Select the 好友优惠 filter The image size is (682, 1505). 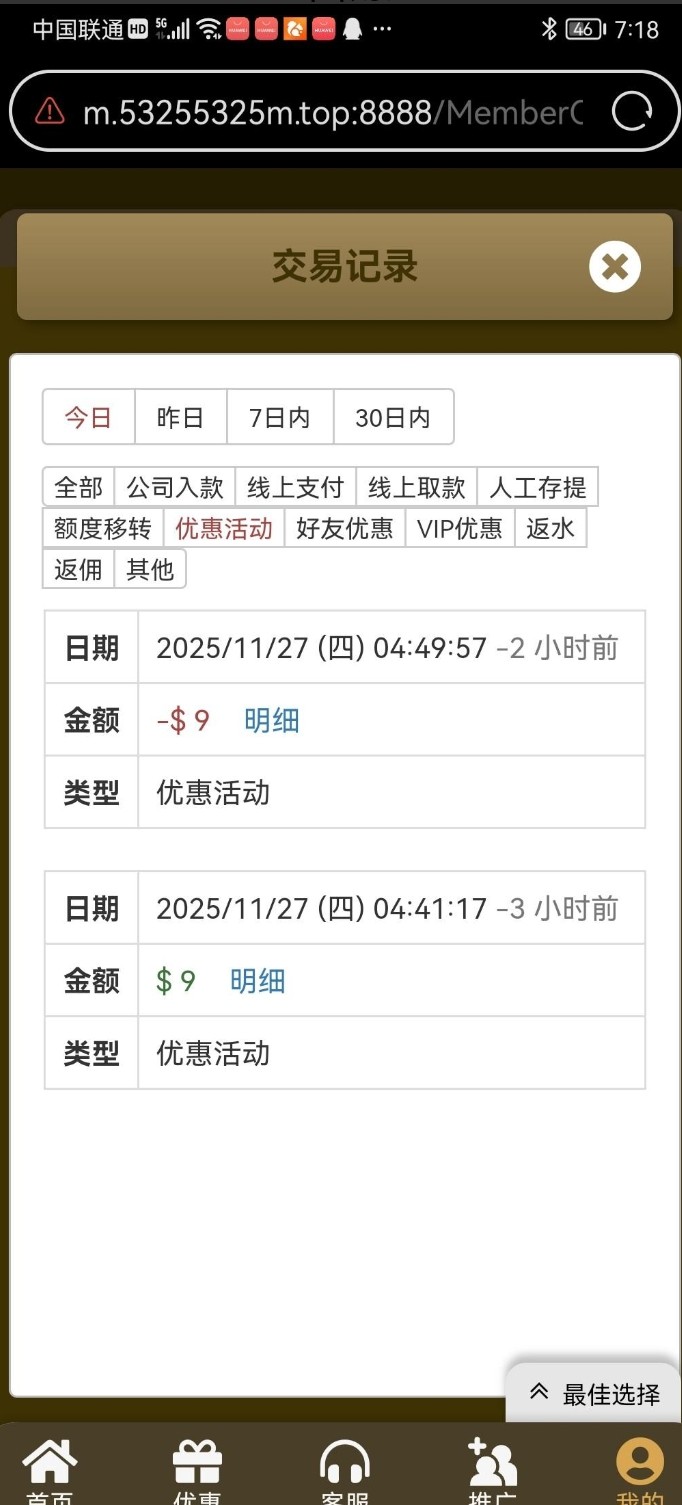click(x=344, y=528)
